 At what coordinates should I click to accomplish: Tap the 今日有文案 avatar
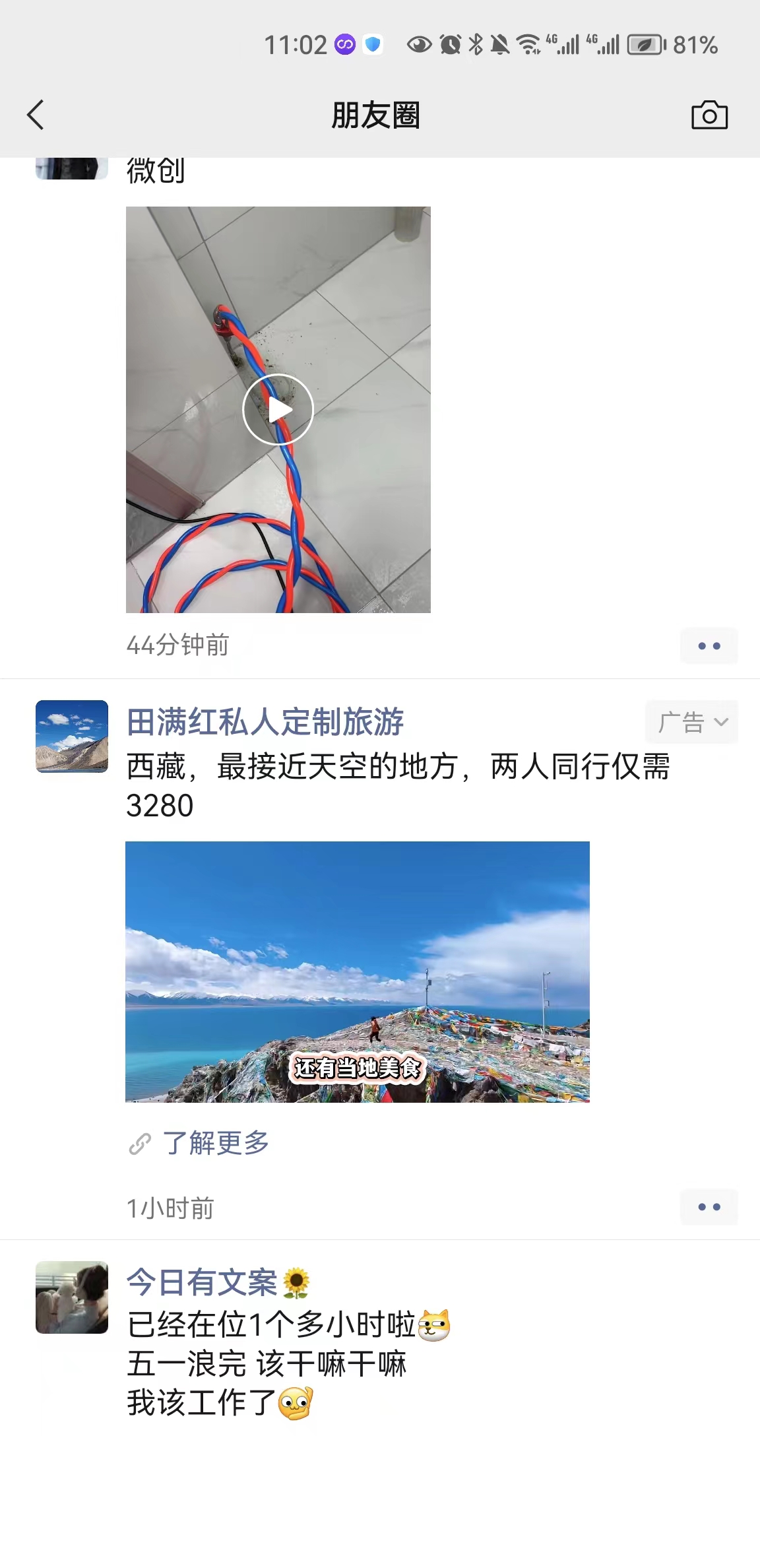(x=72, y=1297)
